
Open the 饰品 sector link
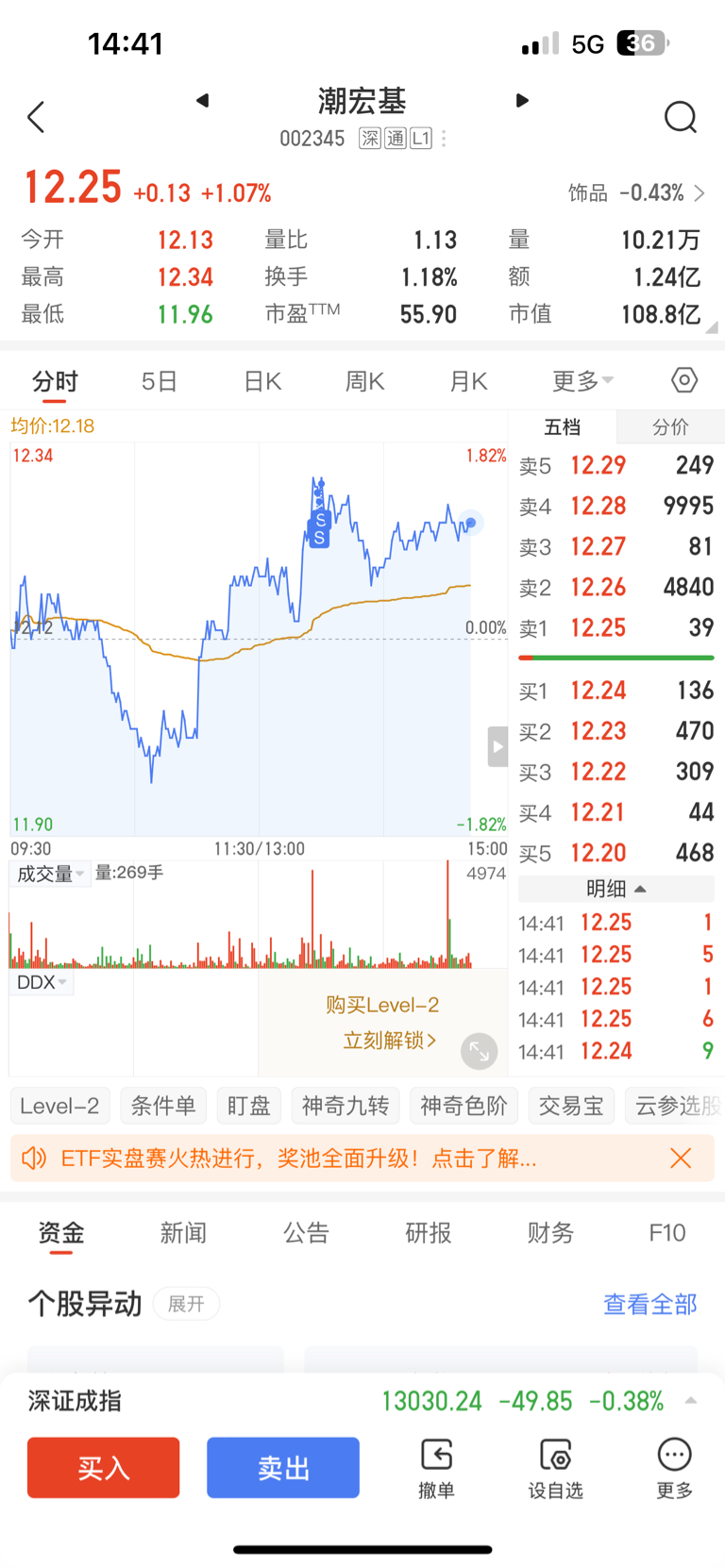pyautogui.click(x=636, y=193)
